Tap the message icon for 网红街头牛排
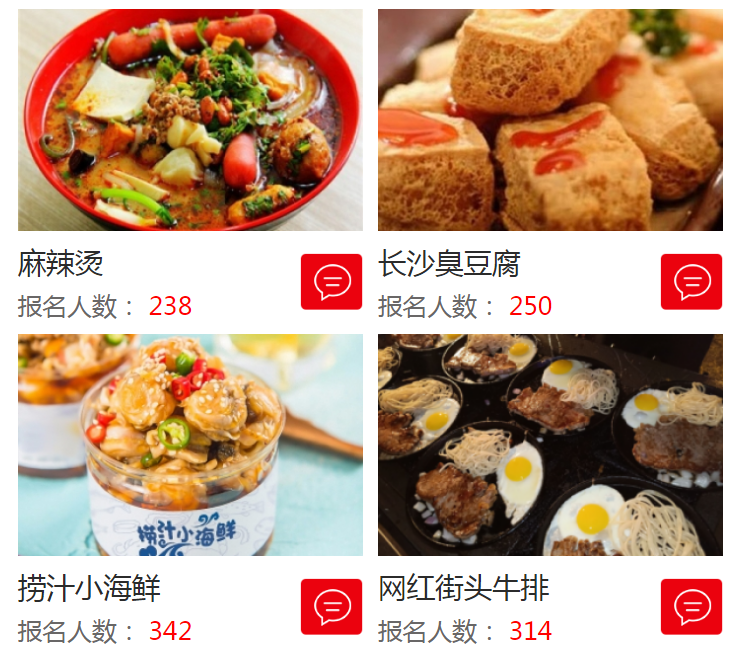This screenshot has height=651, width=737. 691,606
